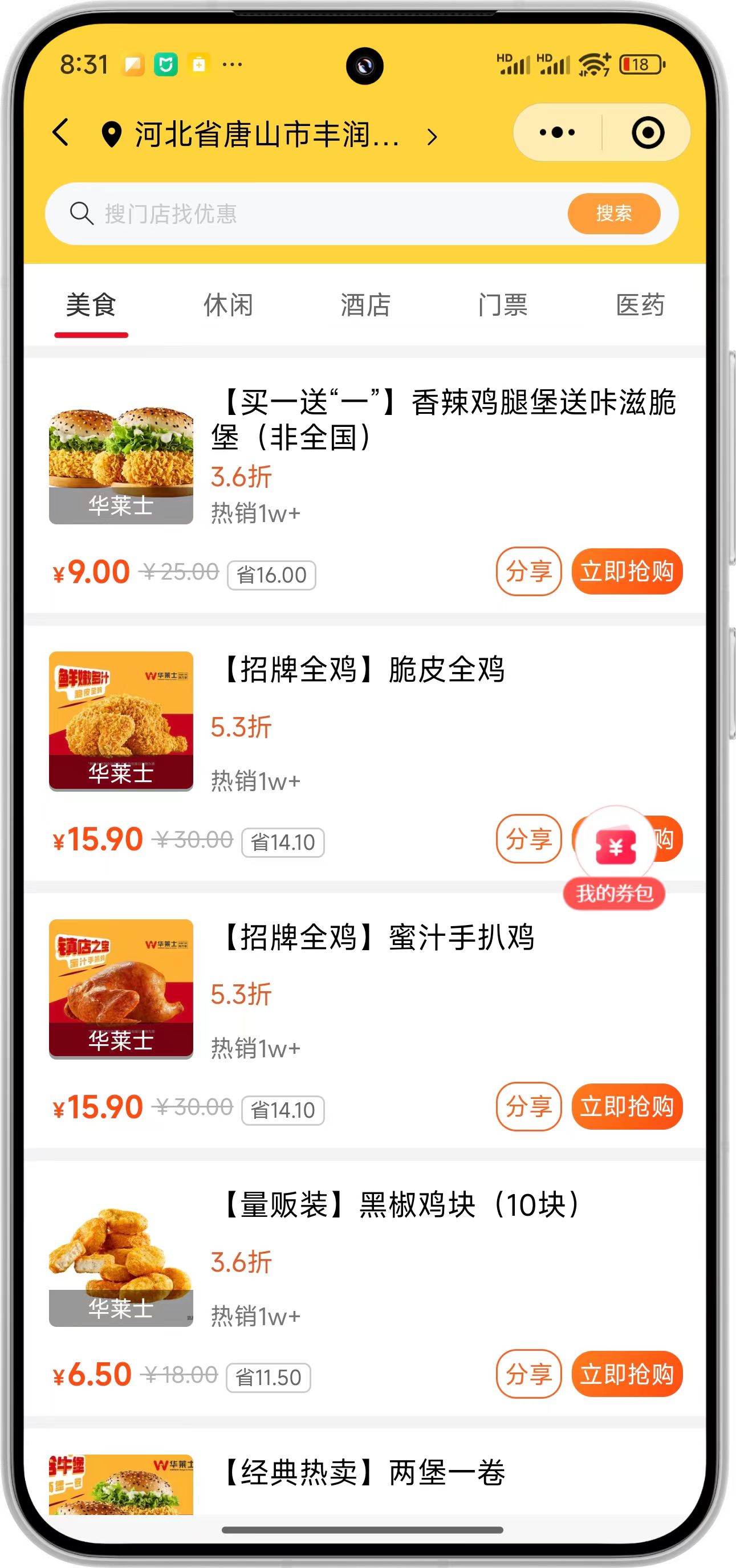
Task: Purchase 黑椒鸡块 (10块) via 立即抢购
Action: [627, 1374]
